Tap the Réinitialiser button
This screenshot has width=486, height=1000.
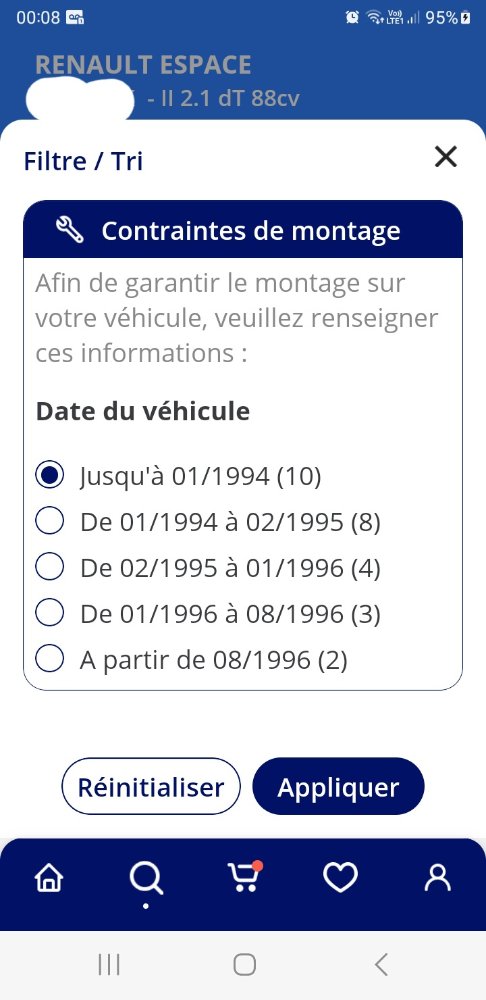[151, 786]
